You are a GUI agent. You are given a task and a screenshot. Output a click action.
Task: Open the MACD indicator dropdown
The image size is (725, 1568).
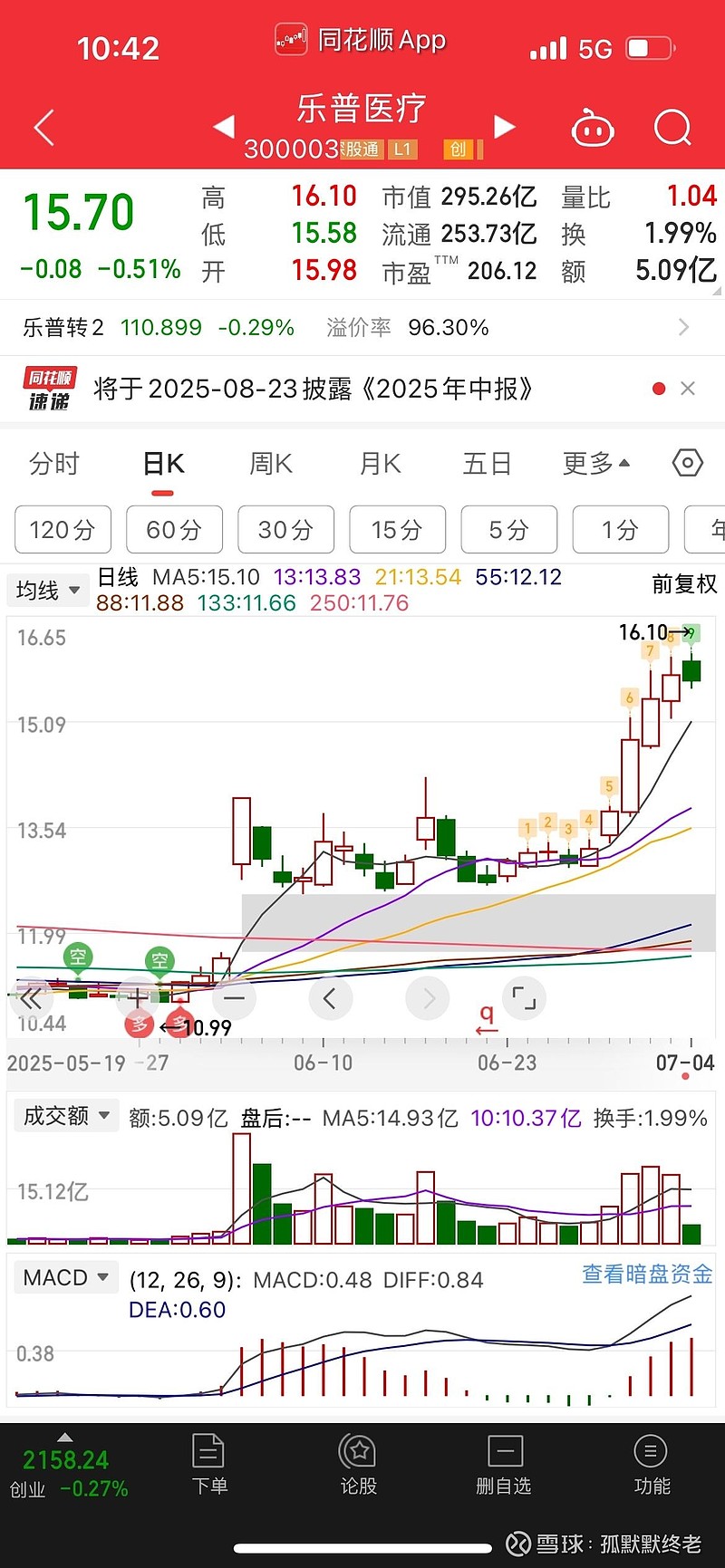coord(65,1278)
